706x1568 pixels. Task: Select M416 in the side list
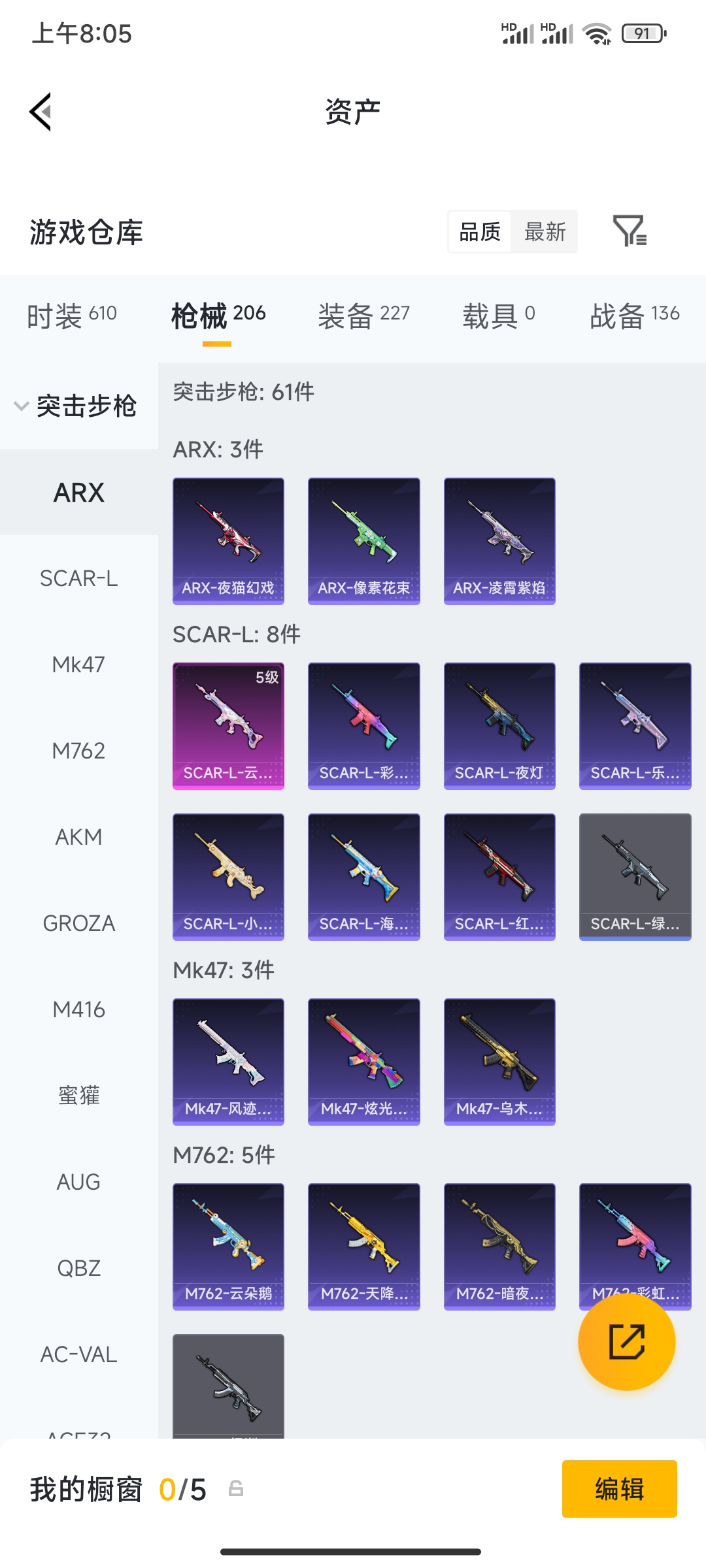[x=78, y=1009]
